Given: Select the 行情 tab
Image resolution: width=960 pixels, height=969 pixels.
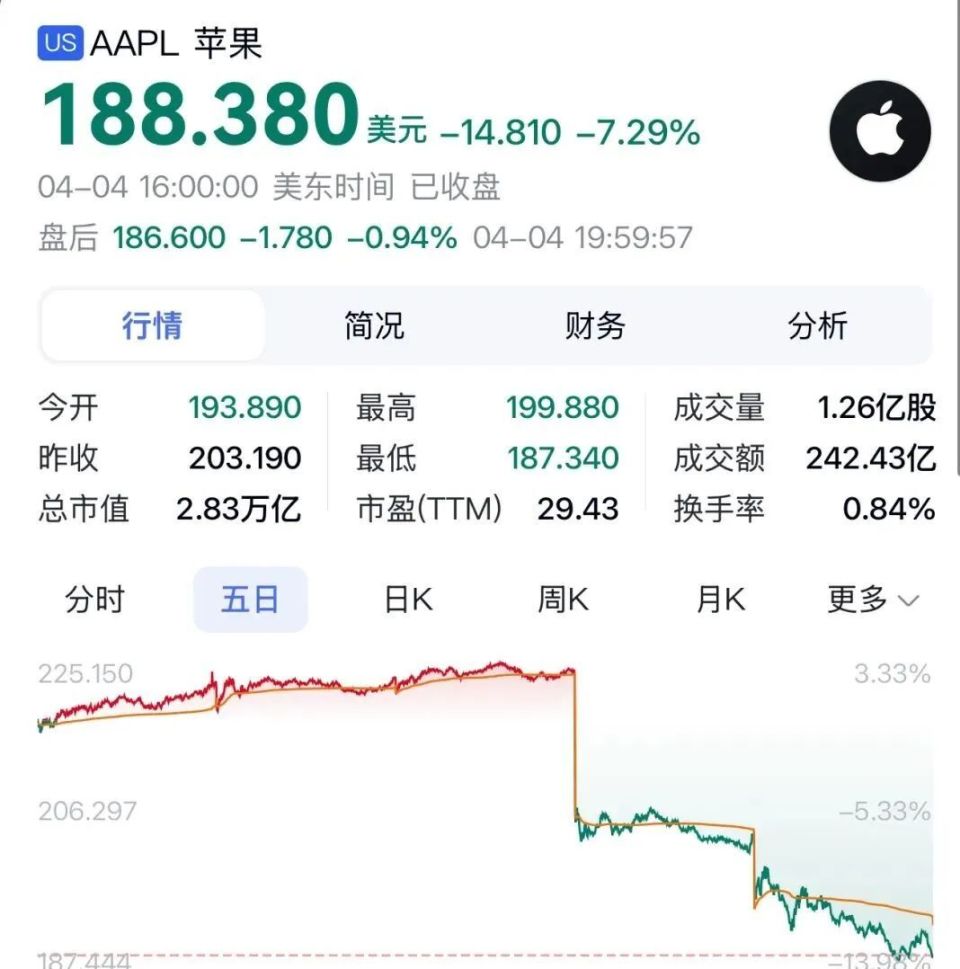Looking at the screenshot, I should [x=154, y=326].
